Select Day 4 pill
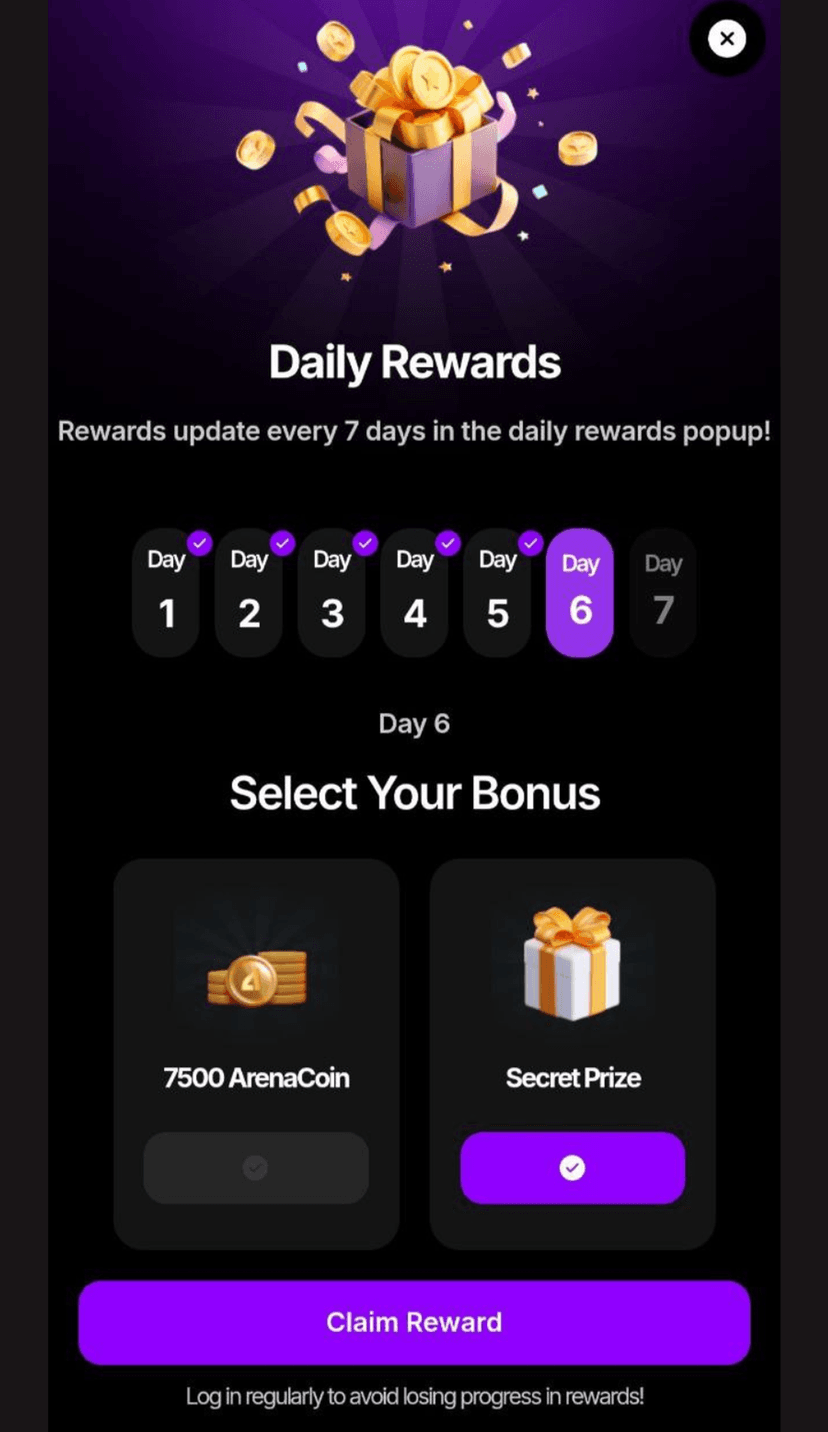The image size is (828, 1432). pos(415,593)
